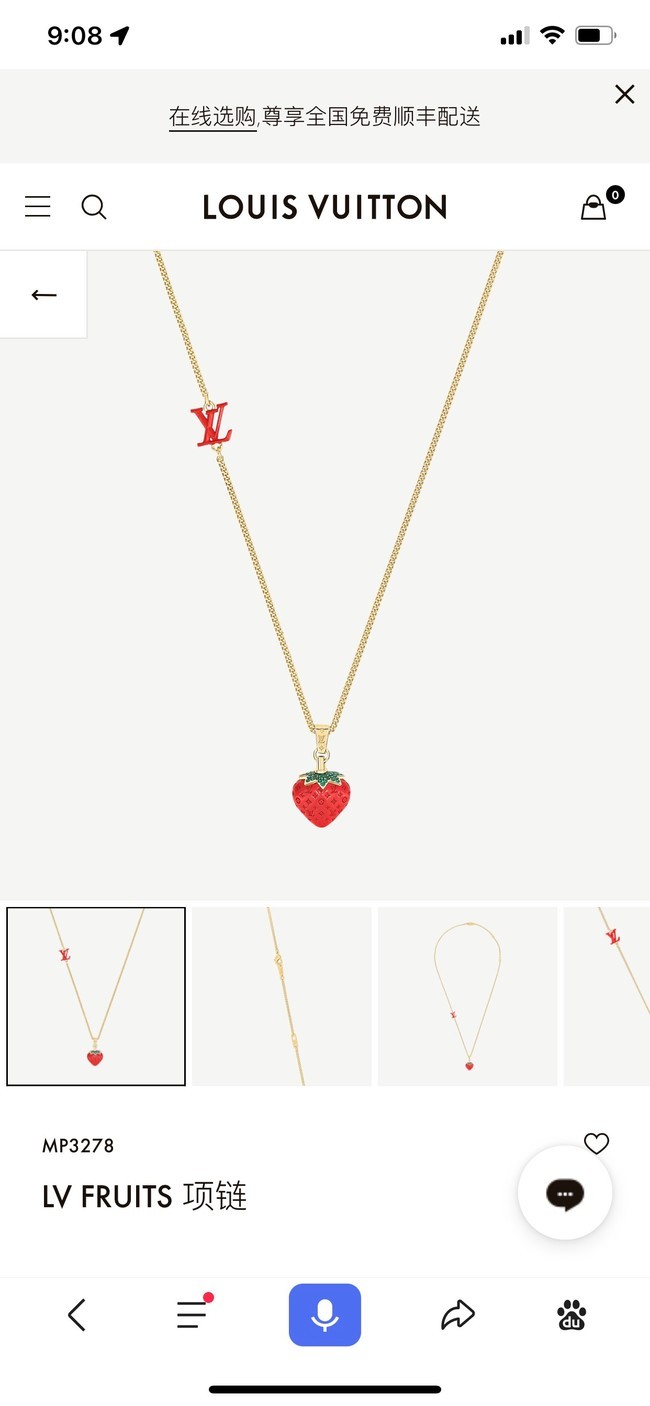Open the Baidu paw home button

point(572,1315)
